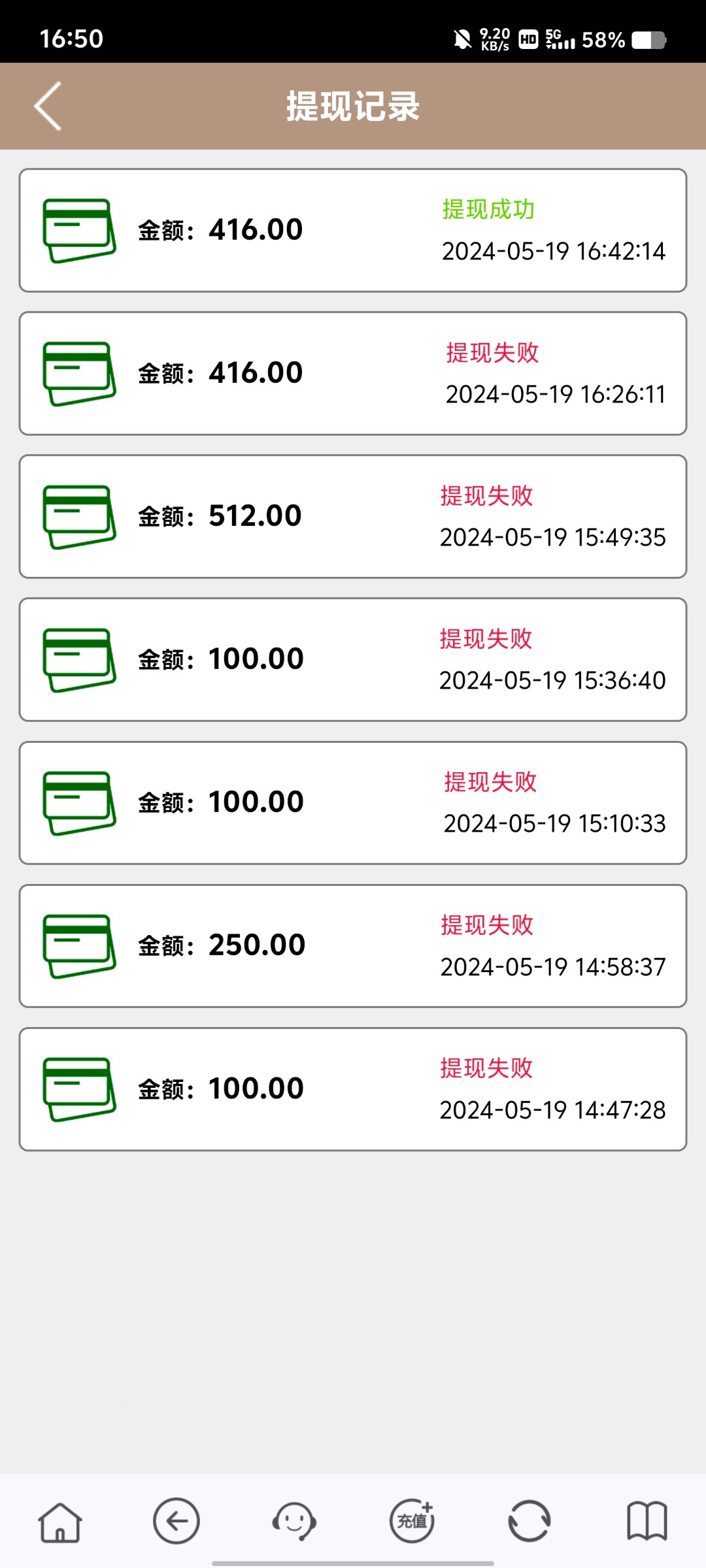
Task: View the 100.00 record from 14:47:28
Action: 353,1089
